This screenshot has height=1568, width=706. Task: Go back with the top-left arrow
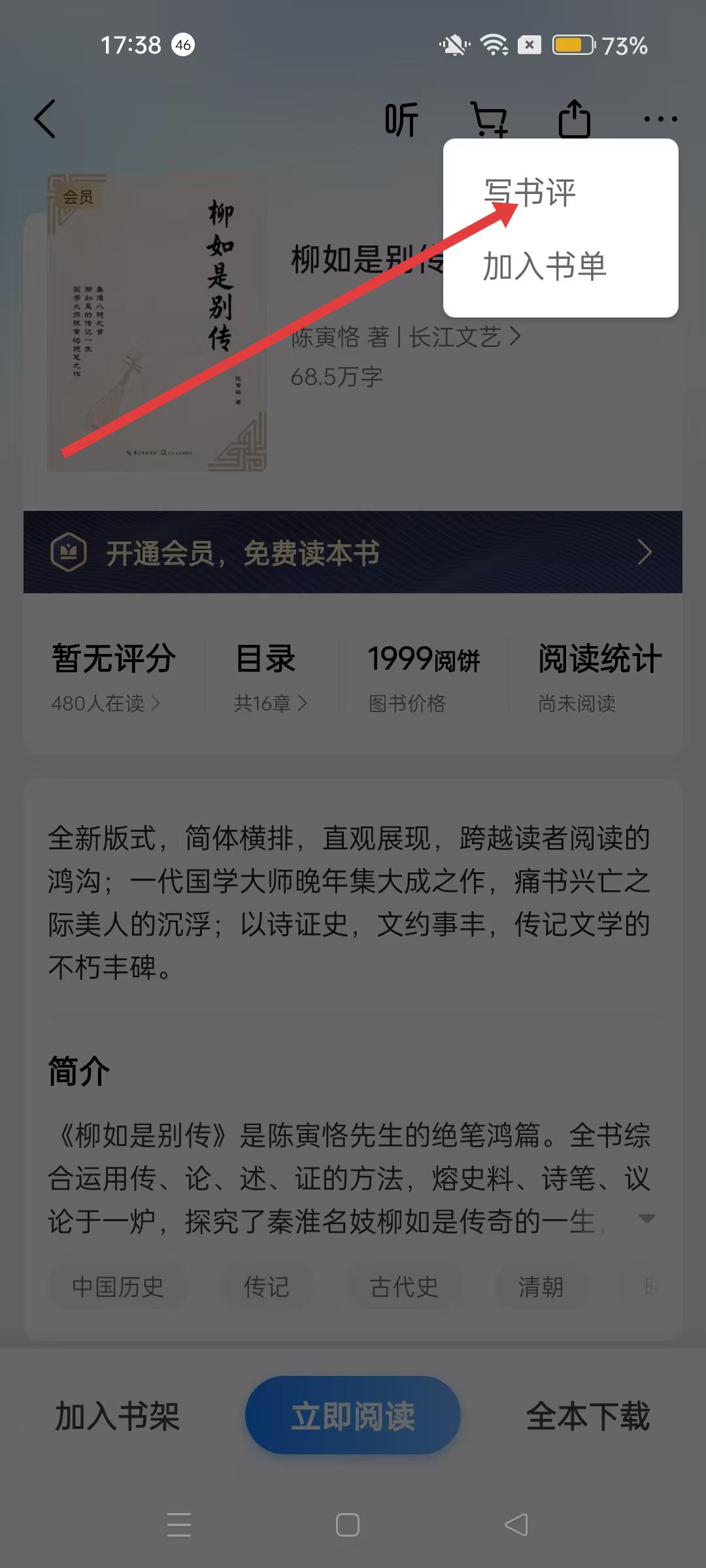pos(45,119)
